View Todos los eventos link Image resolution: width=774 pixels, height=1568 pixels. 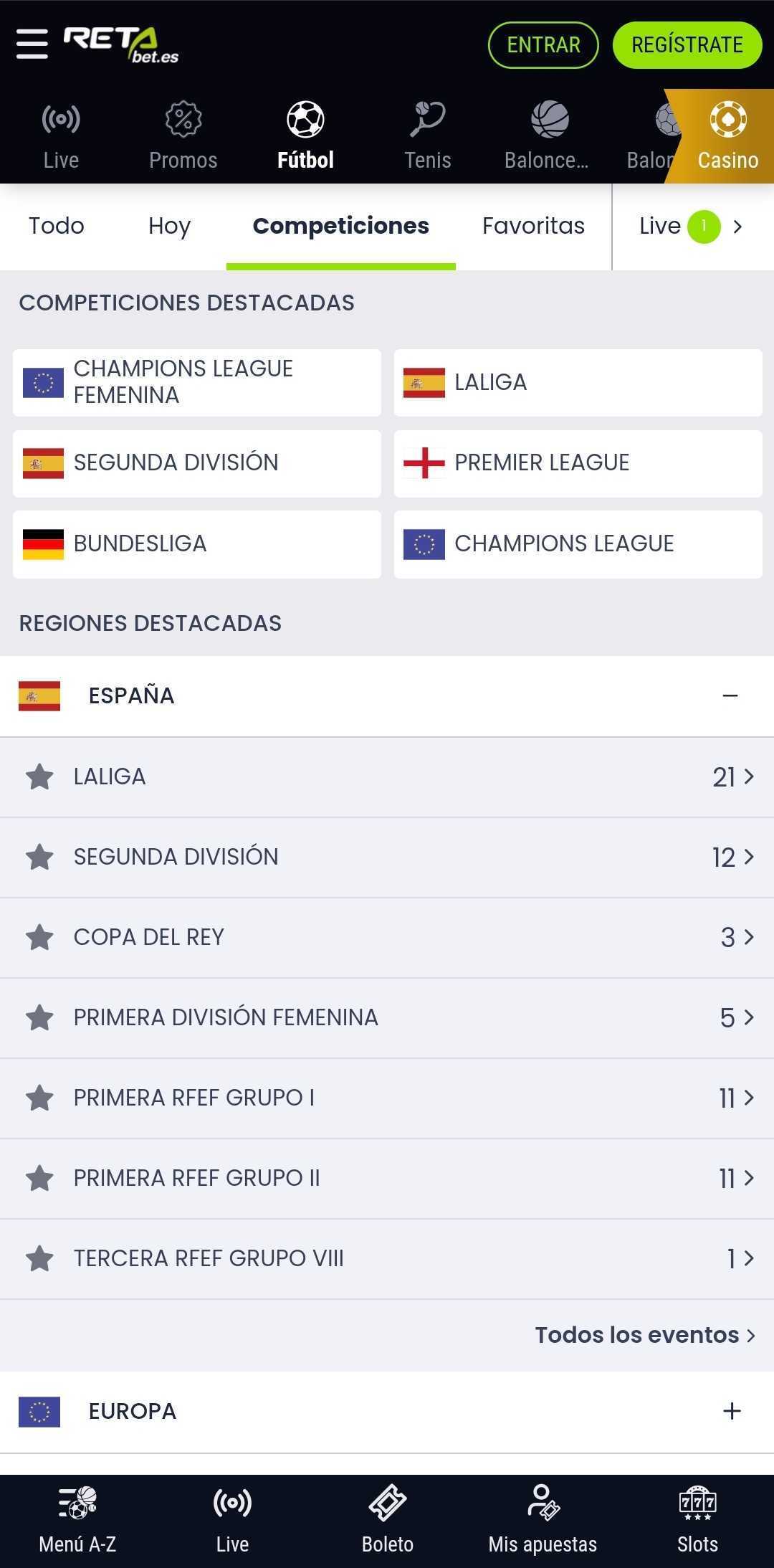click(x=645, y=1335)
